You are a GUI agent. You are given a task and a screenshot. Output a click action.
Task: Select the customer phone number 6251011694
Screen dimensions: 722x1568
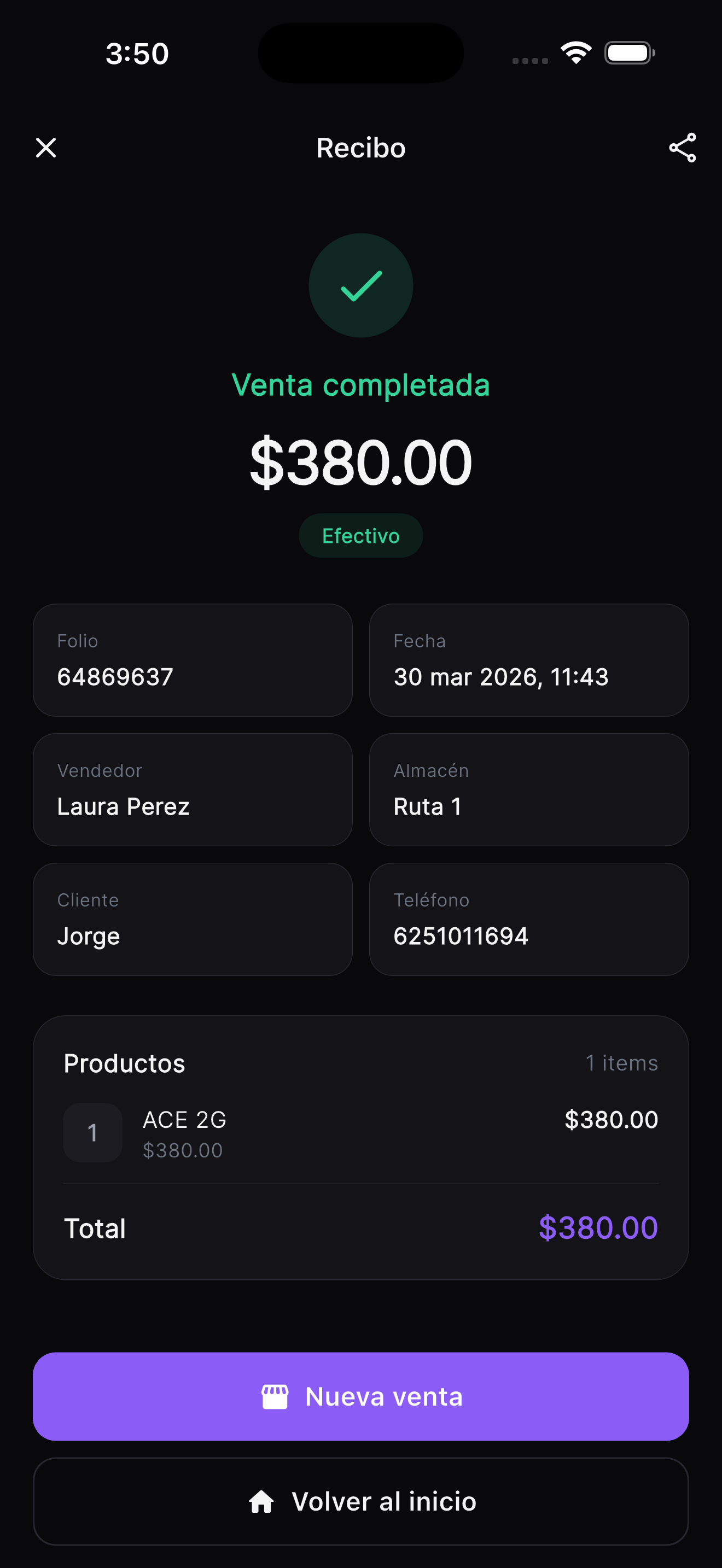(x=461, y=936)
